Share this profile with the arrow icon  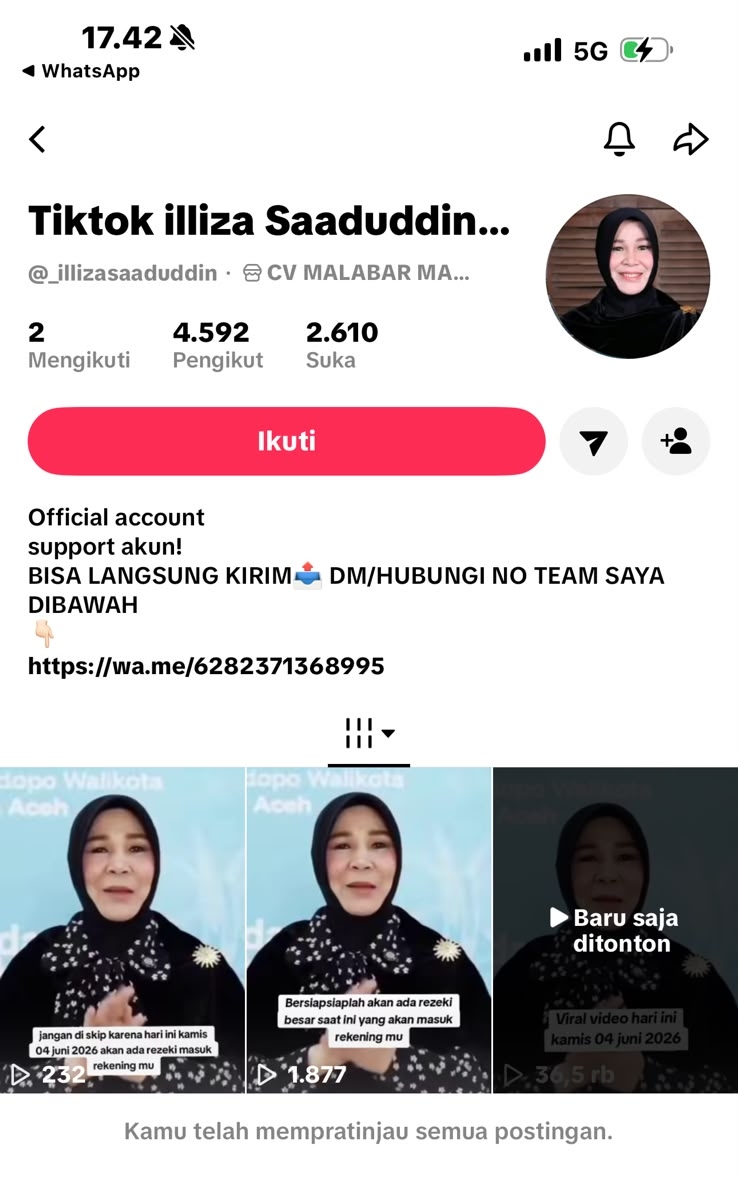click(x=691, y=139)
